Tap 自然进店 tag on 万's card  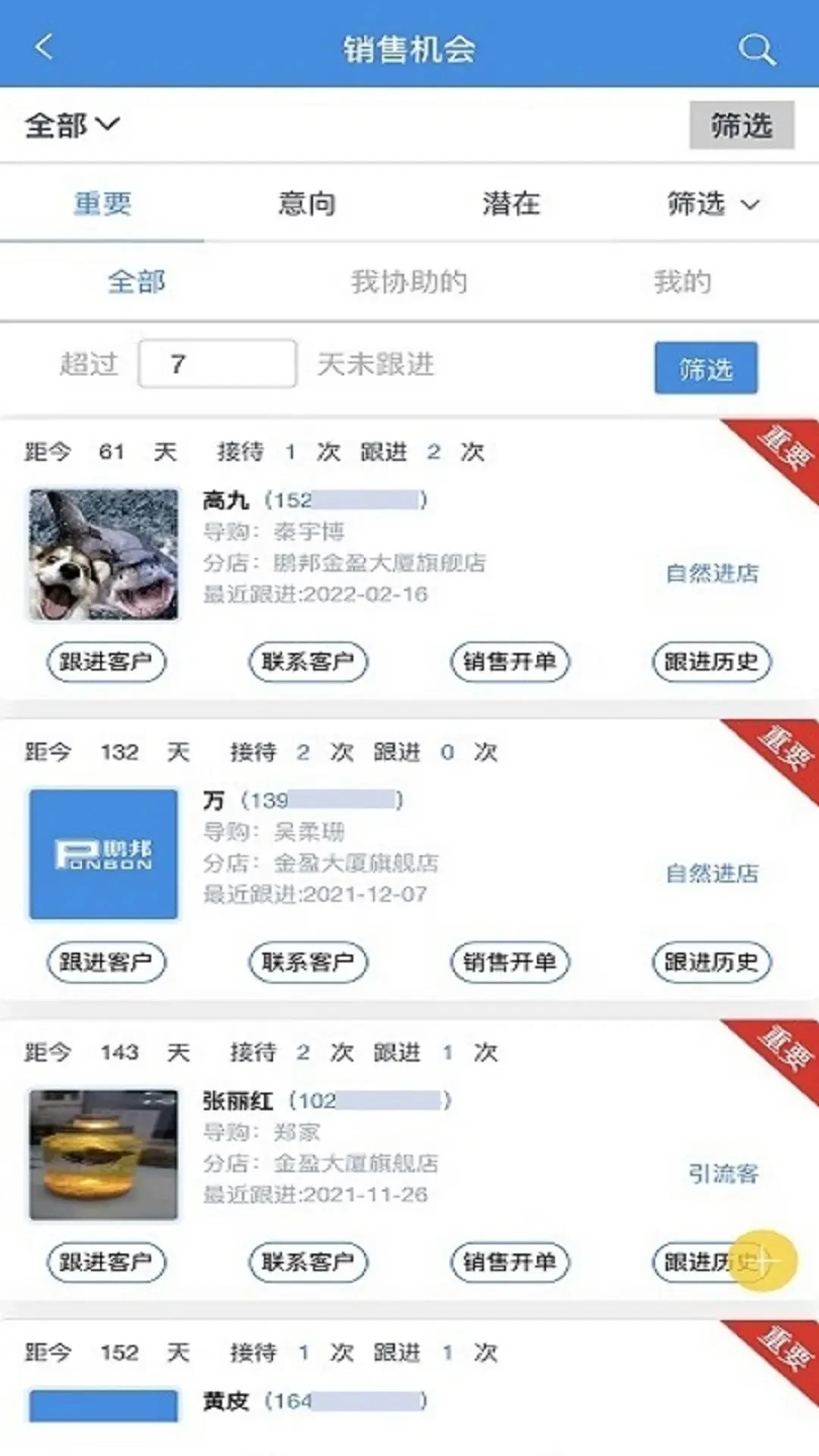pos(713,874)
